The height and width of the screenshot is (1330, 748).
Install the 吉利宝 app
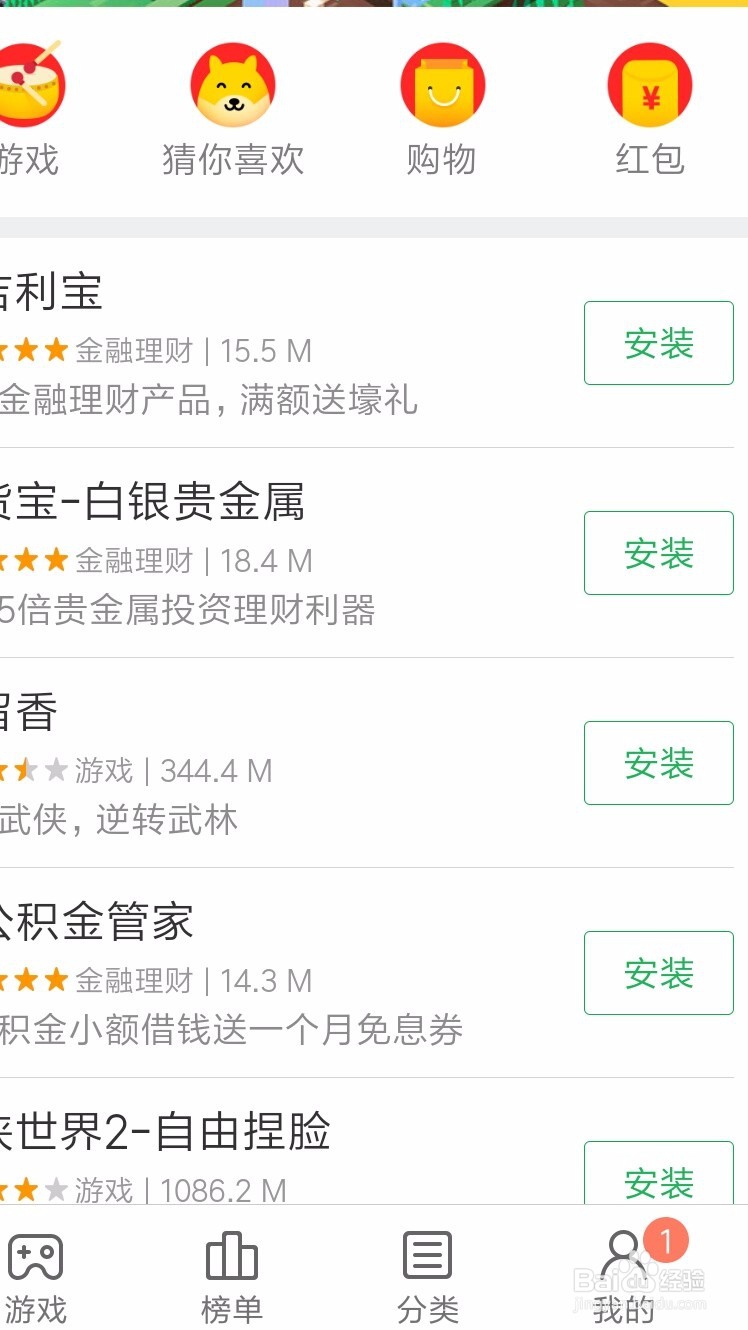click(658, 343)
